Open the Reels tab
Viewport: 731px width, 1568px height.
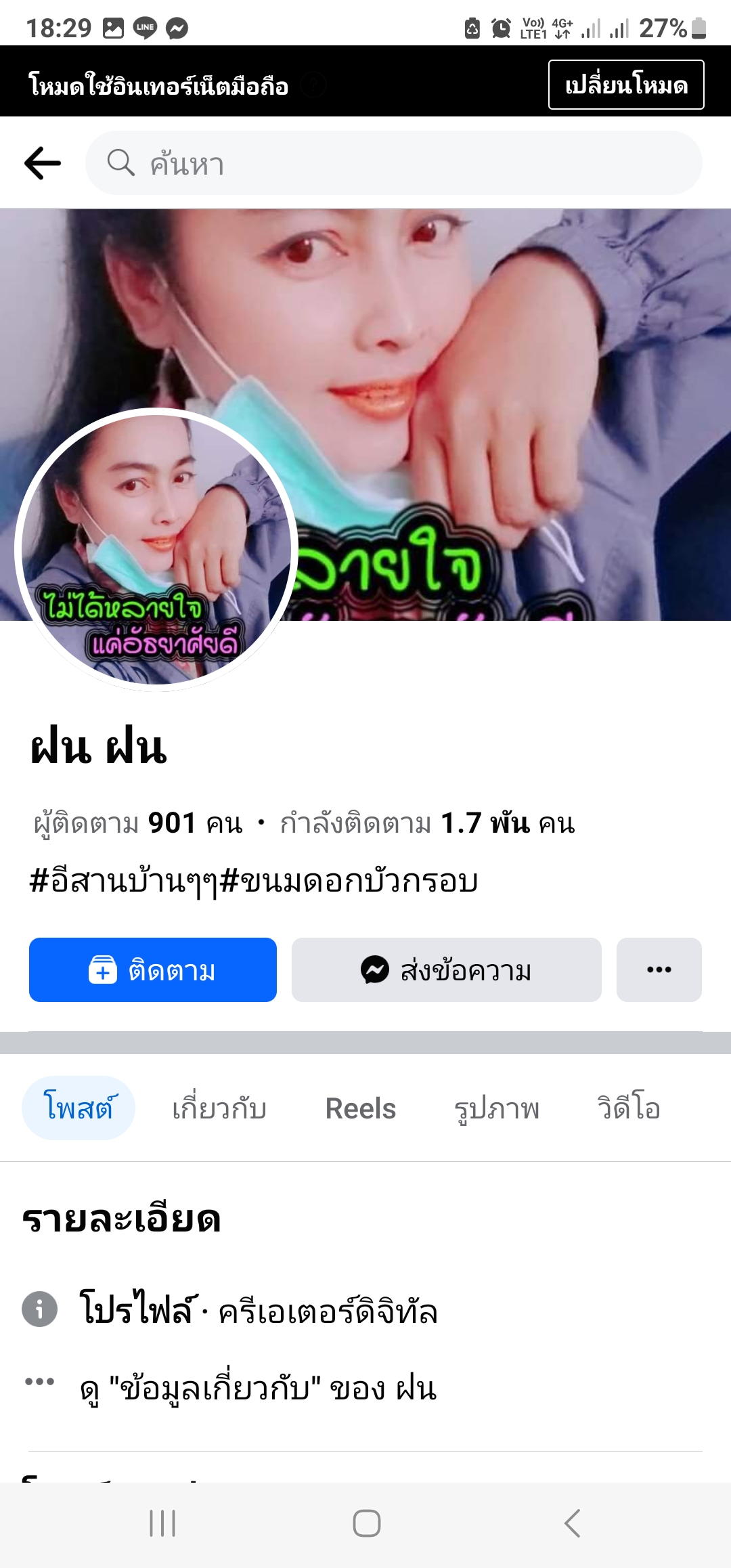tap(360, 1108)
